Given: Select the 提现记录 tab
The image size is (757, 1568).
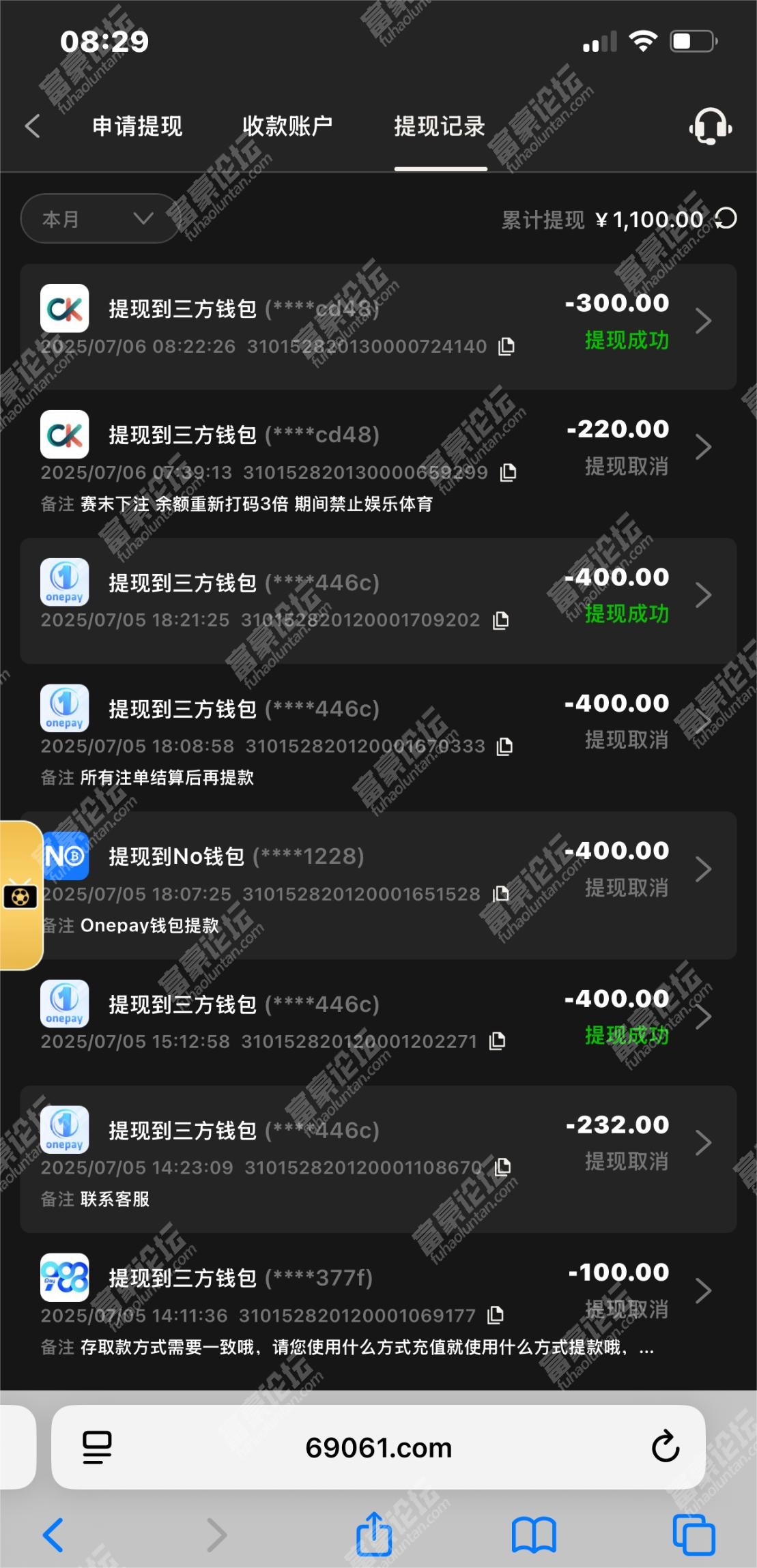Looking at the screenshot, I should click(440, 126).
